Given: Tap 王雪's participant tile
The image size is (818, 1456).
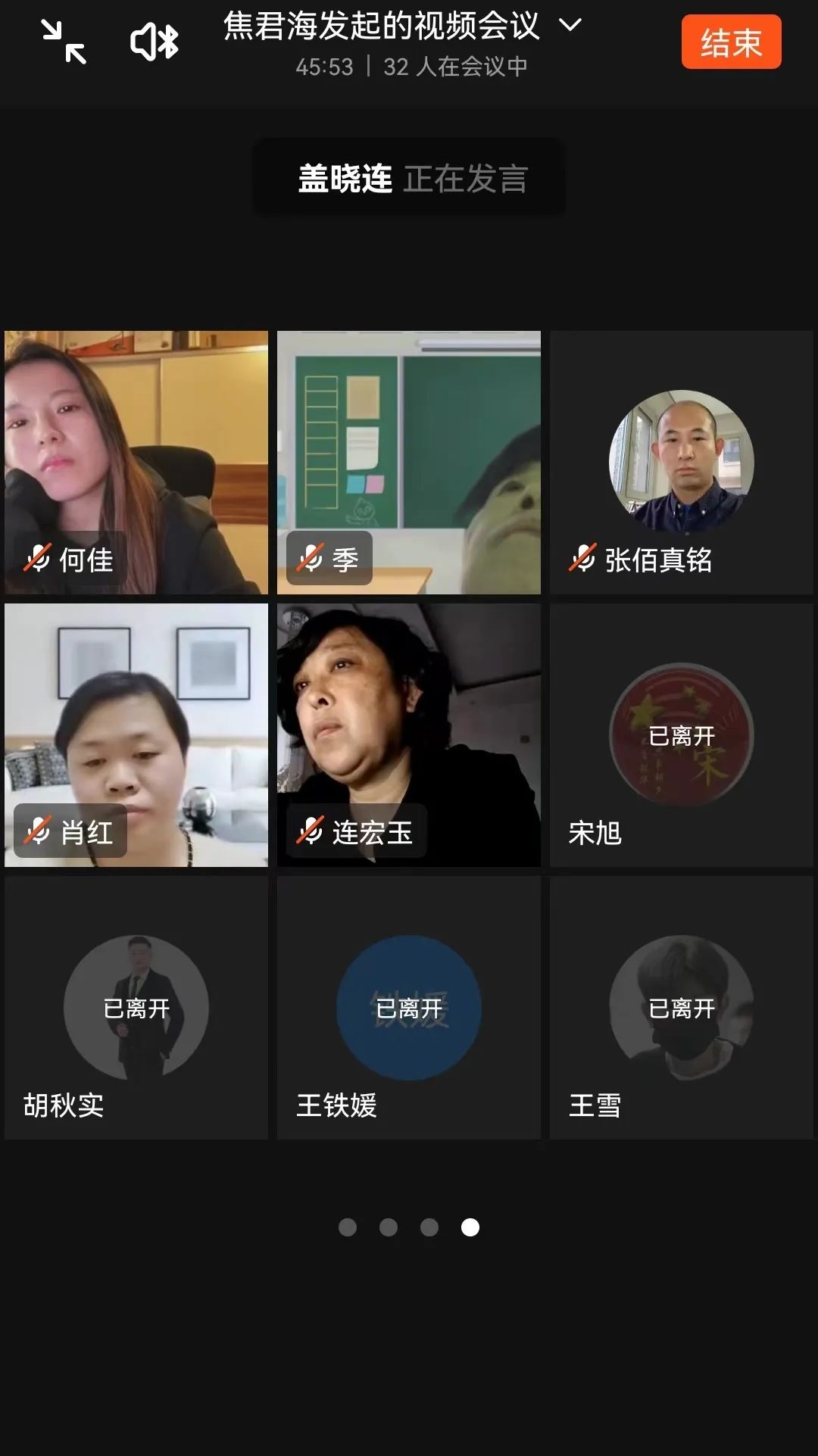Looking at the screenshot, I should [682, 1007].
